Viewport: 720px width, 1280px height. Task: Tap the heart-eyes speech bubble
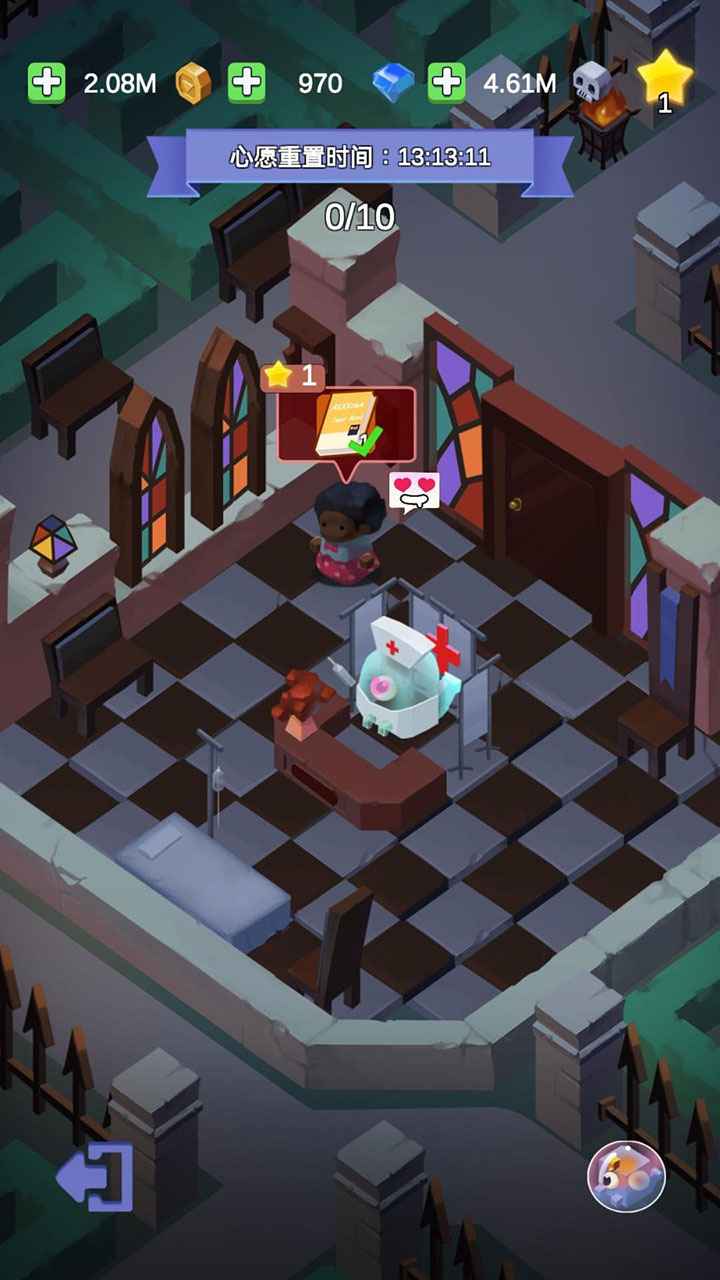(414, 491)
